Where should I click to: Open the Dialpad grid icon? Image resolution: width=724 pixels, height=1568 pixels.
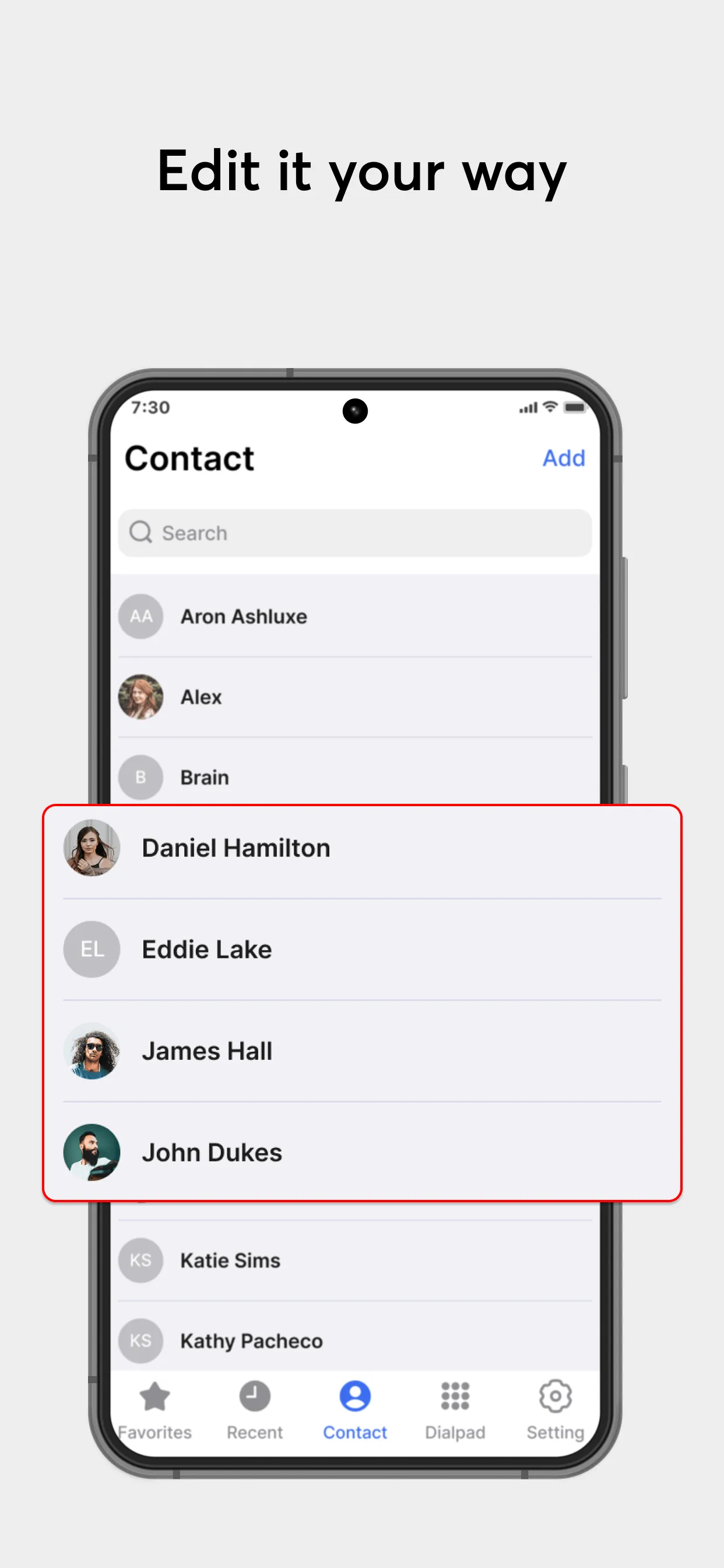tap(455, 1397)
